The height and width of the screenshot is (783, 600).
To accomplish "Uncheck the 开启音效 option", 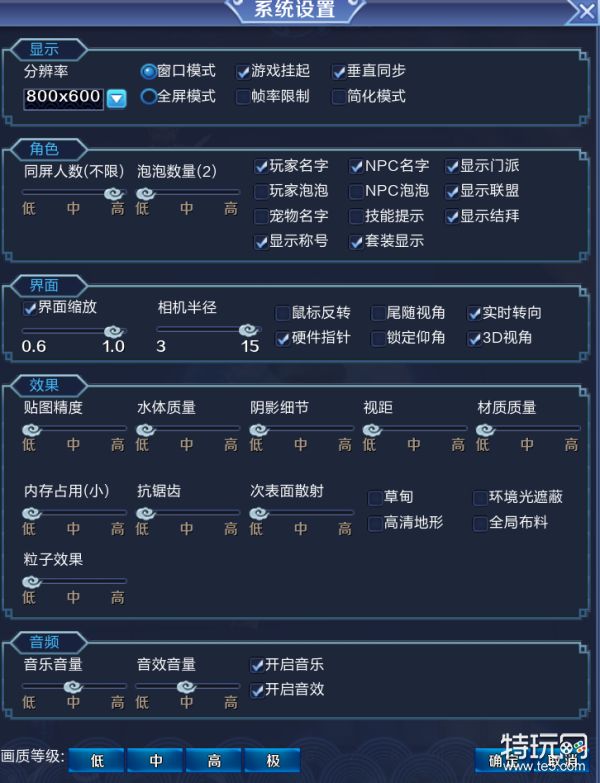I will [257, 690].
